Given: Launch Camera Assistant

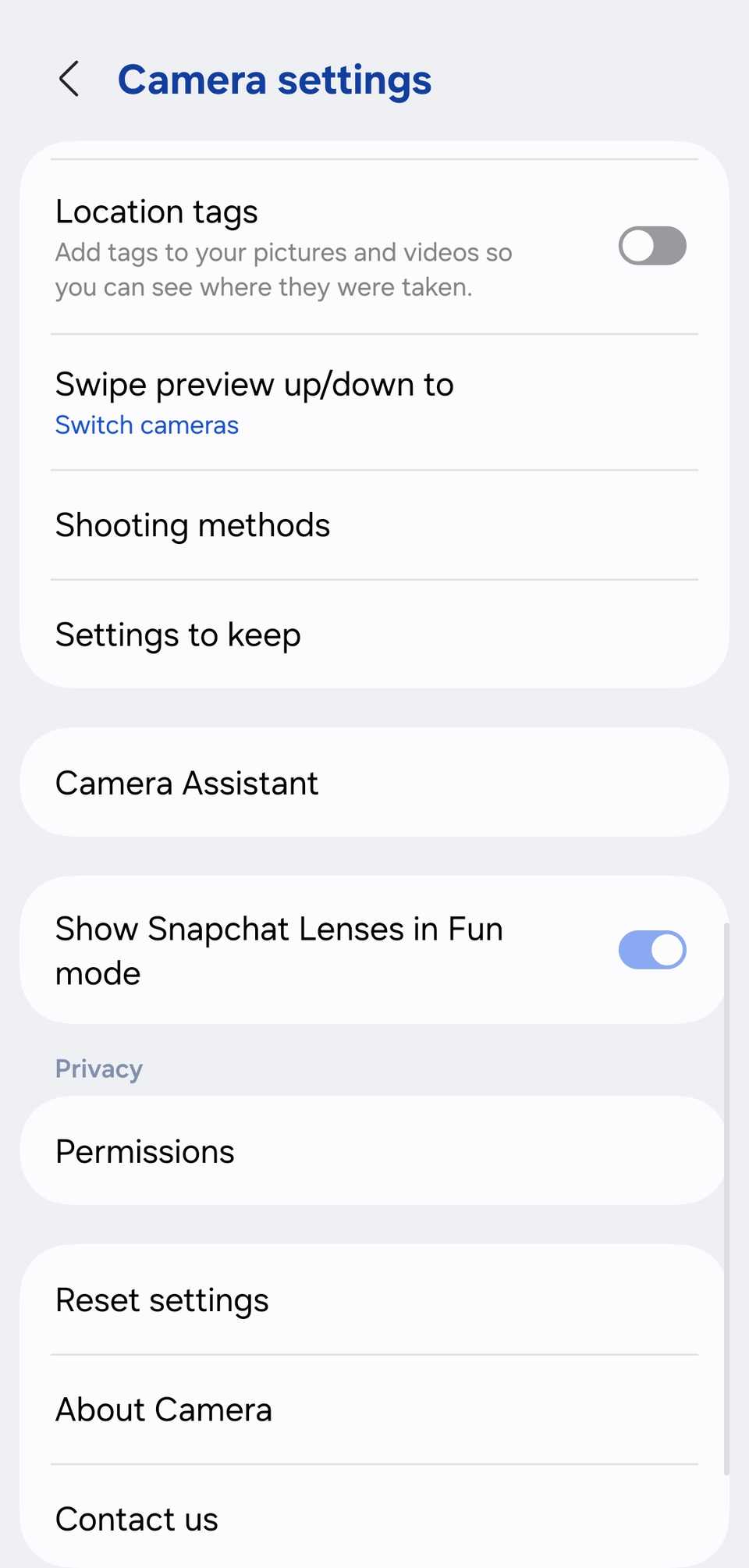Looking at the screenshot, I should pyautogui.click(x=186, y=783).
